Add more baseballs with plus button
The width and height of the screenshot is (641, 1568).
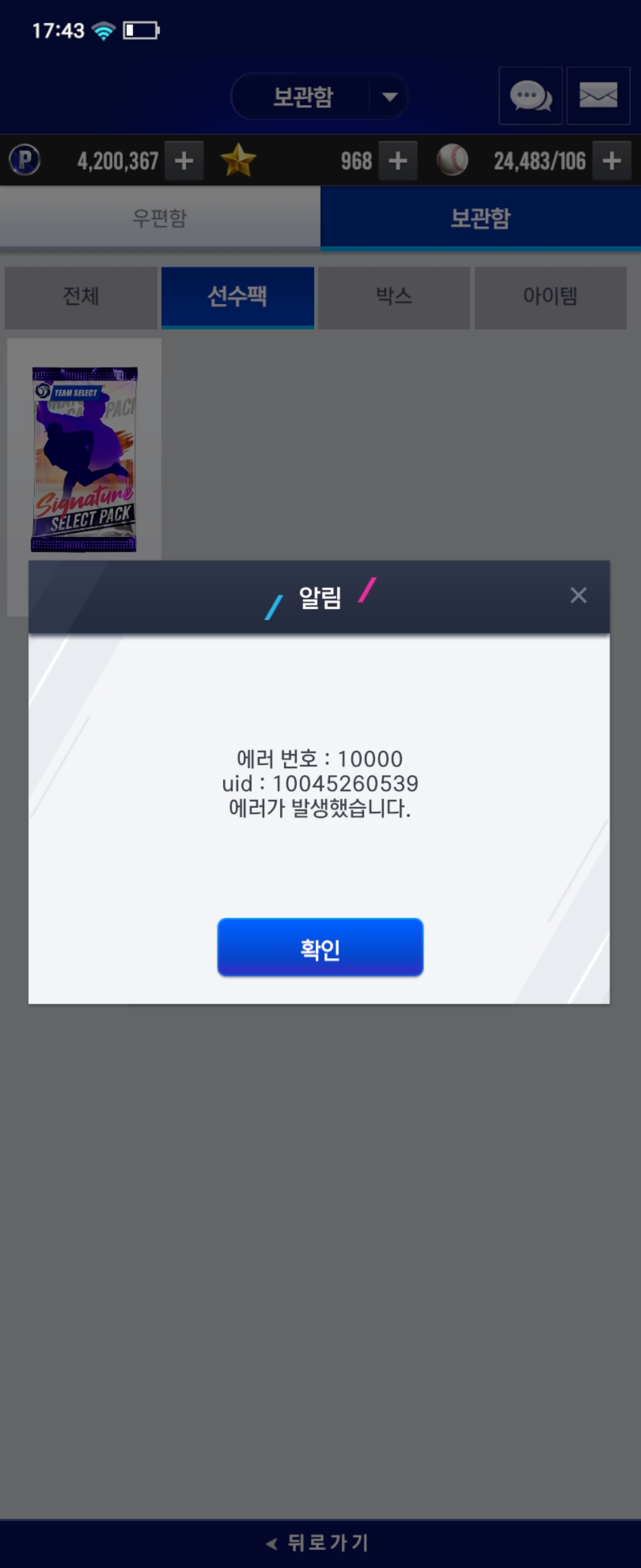[x=611, y=161]
